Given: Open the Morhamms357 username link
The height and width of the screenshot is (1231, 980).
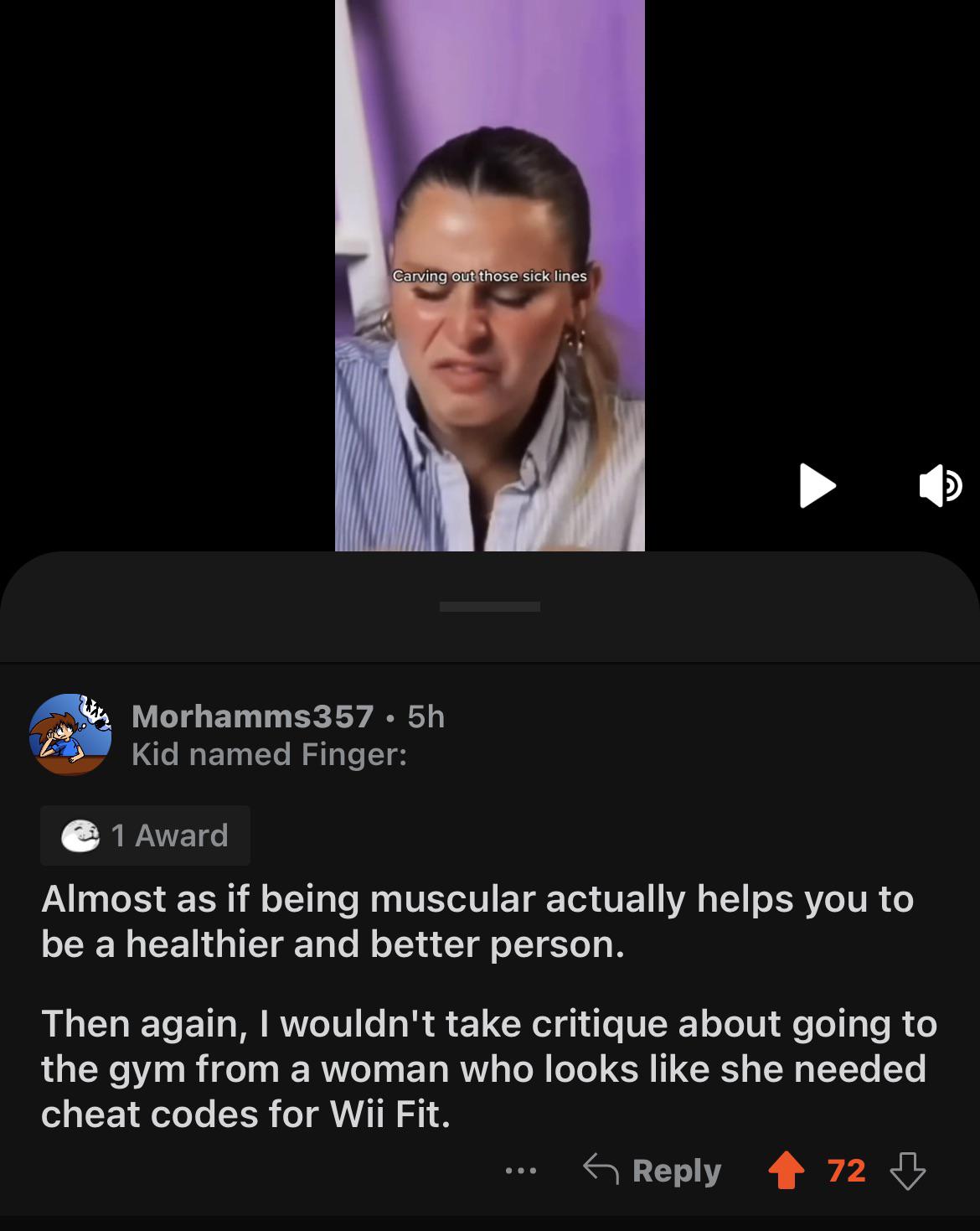Looking at the screenshot, I should 252,716.
